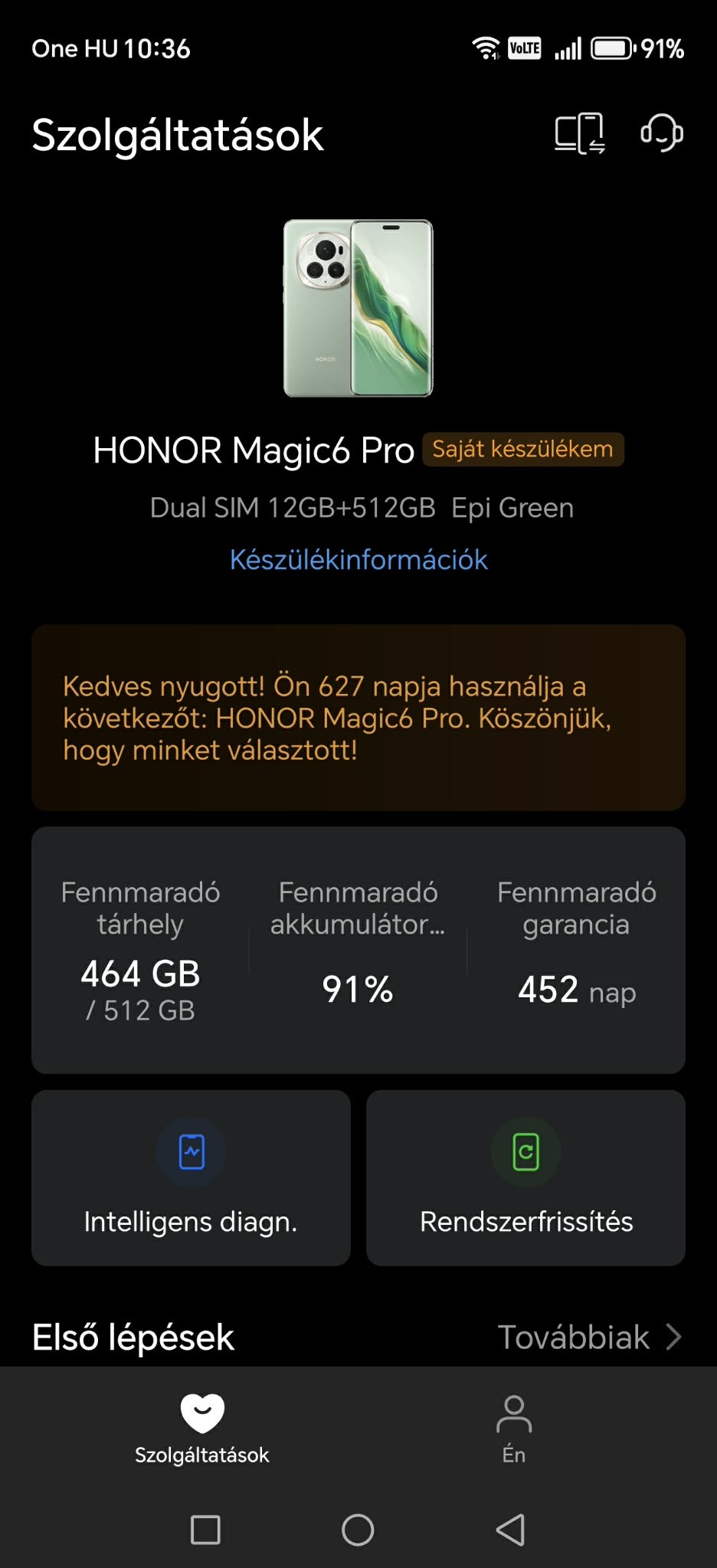View the Fennmaradó akkumulátor battery details
The width and height of the screenshot is (717, 1568).
[358, 951]
